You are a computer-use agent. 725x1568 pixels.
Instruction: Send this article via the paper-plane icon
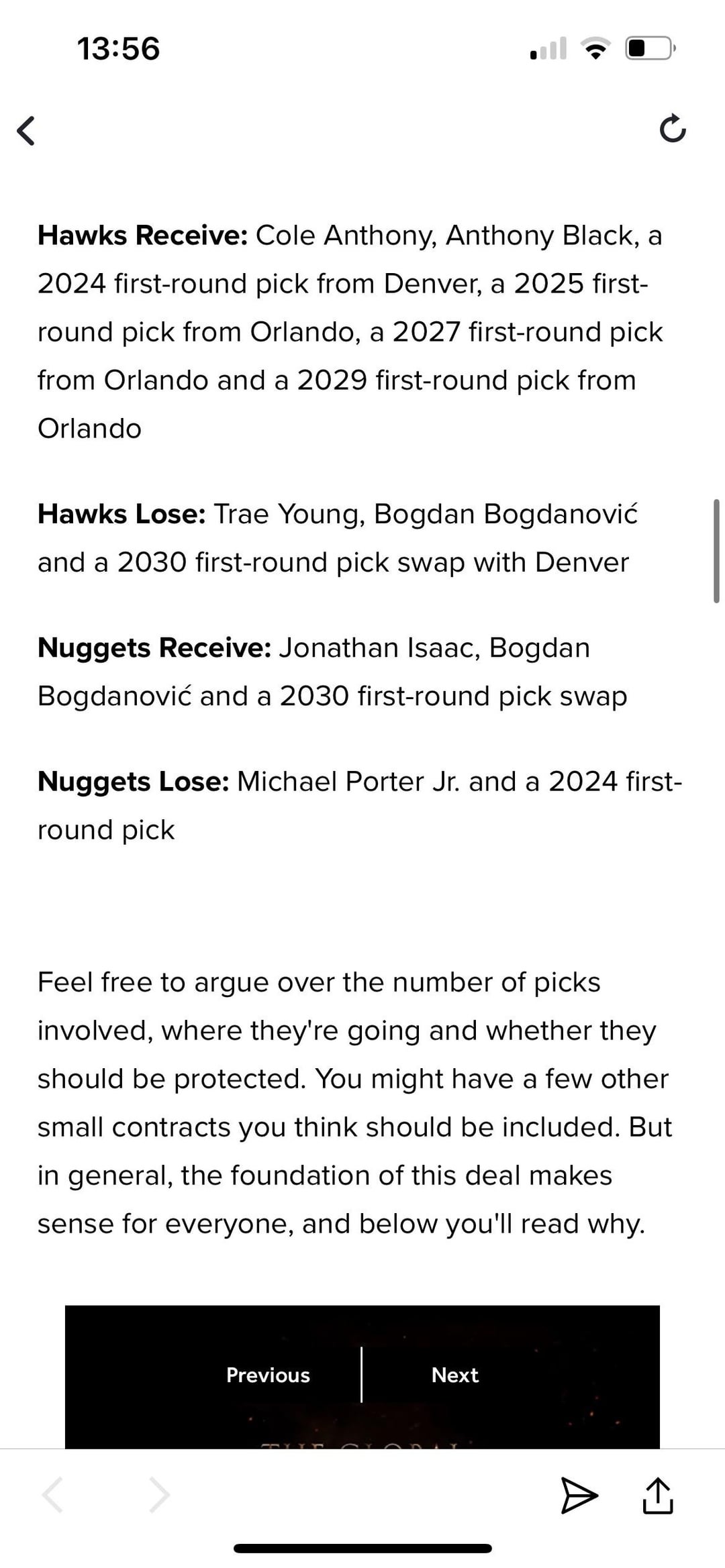coord(579,1496)
